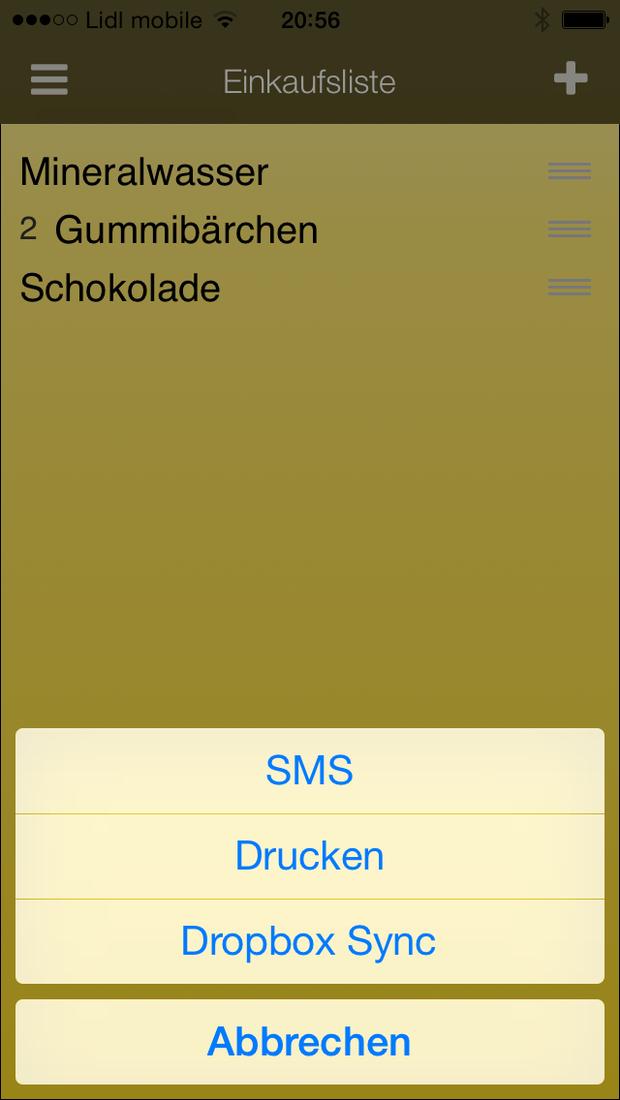Screen dimensions: 620x1100
Task: Start Dropbox Sync
Action: 309,941
